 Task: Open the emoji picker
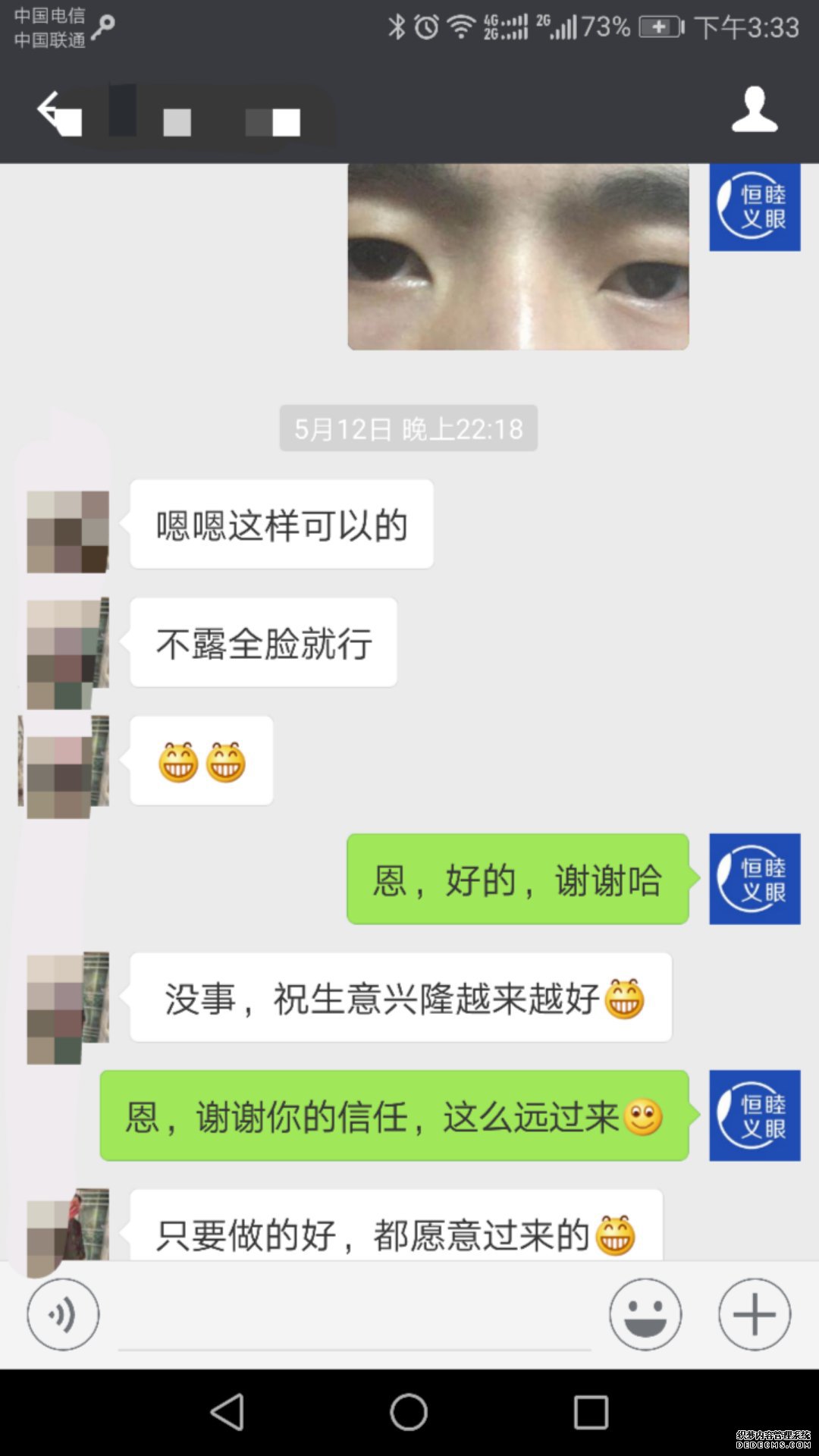645,1314
